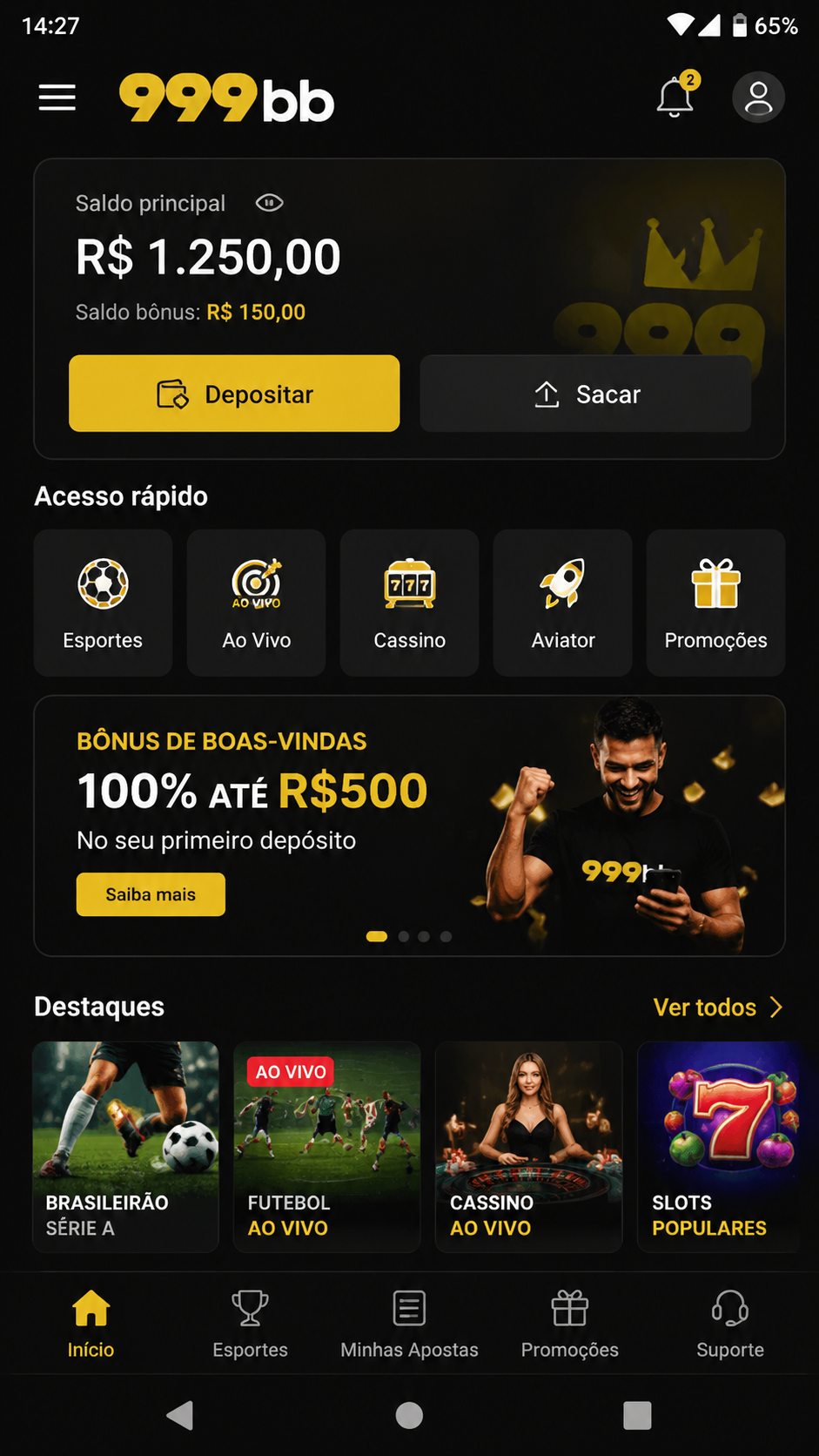The width and height of the screenshot is (819, 1456).
Task: Hide the balance with the eye icon
Action: point(269,203)
